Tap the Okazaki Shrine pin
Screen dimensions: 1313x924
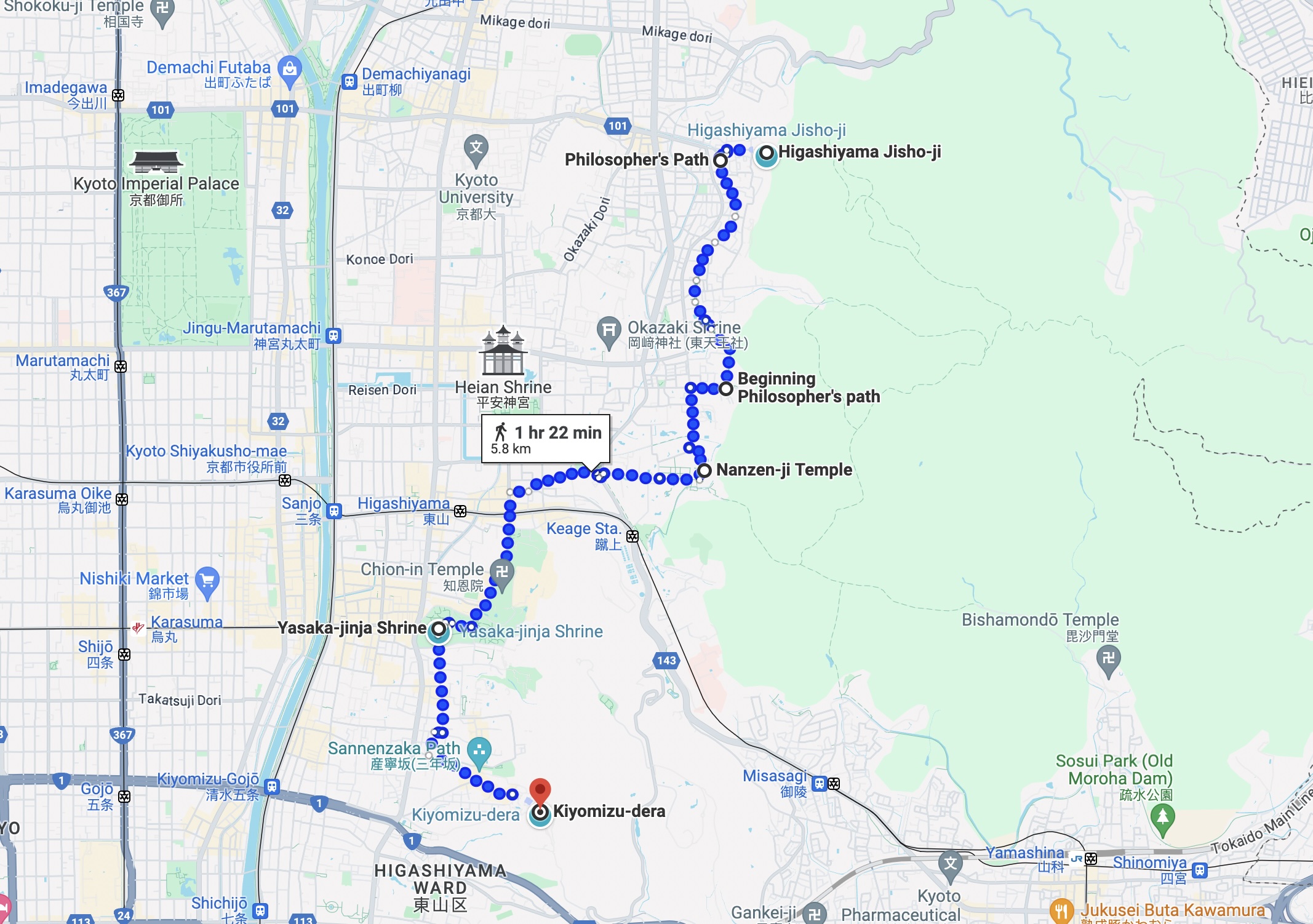pyautogui.click(x=609, y=331)
